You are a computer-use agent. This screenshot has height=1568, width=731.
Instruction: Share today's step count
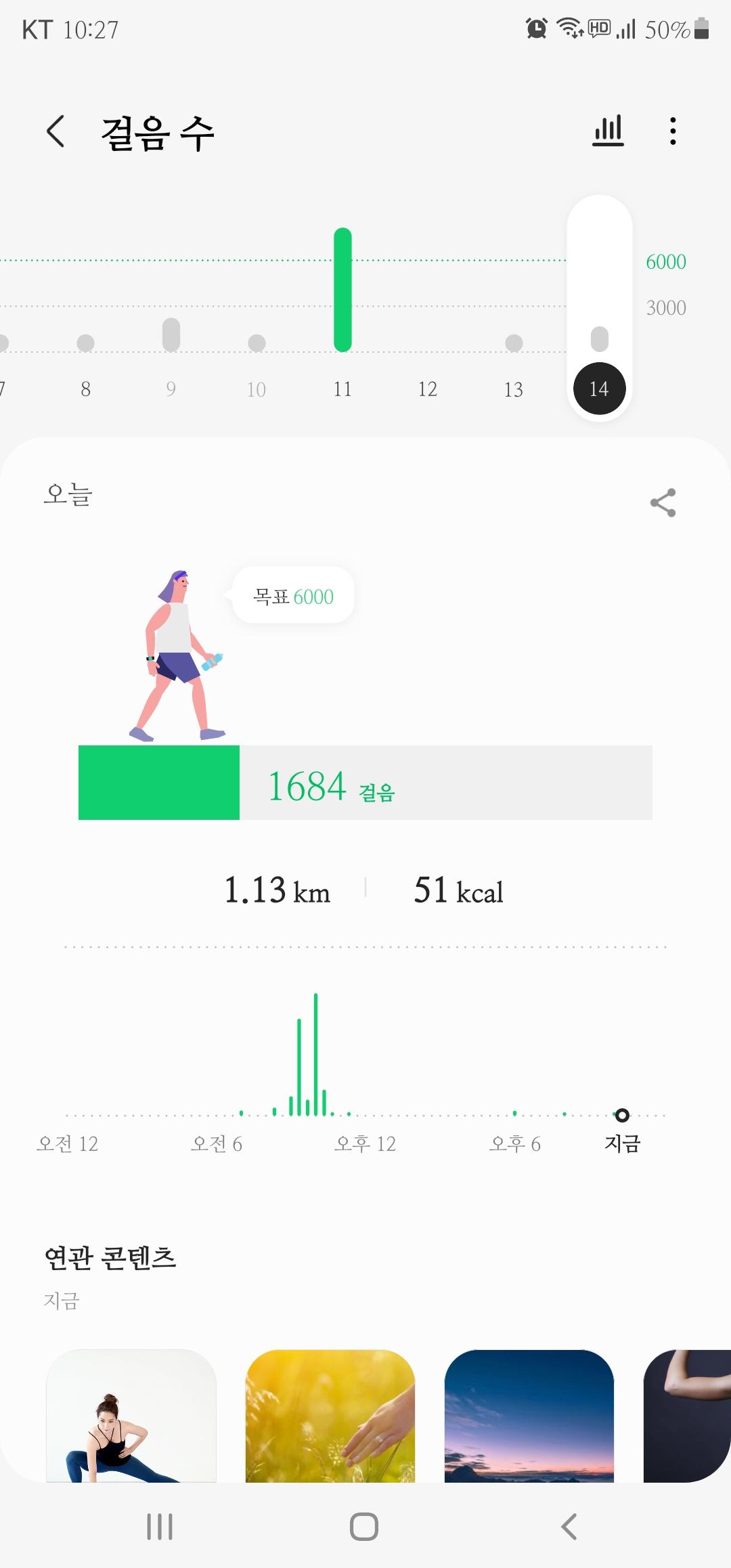tap(663, 502)
